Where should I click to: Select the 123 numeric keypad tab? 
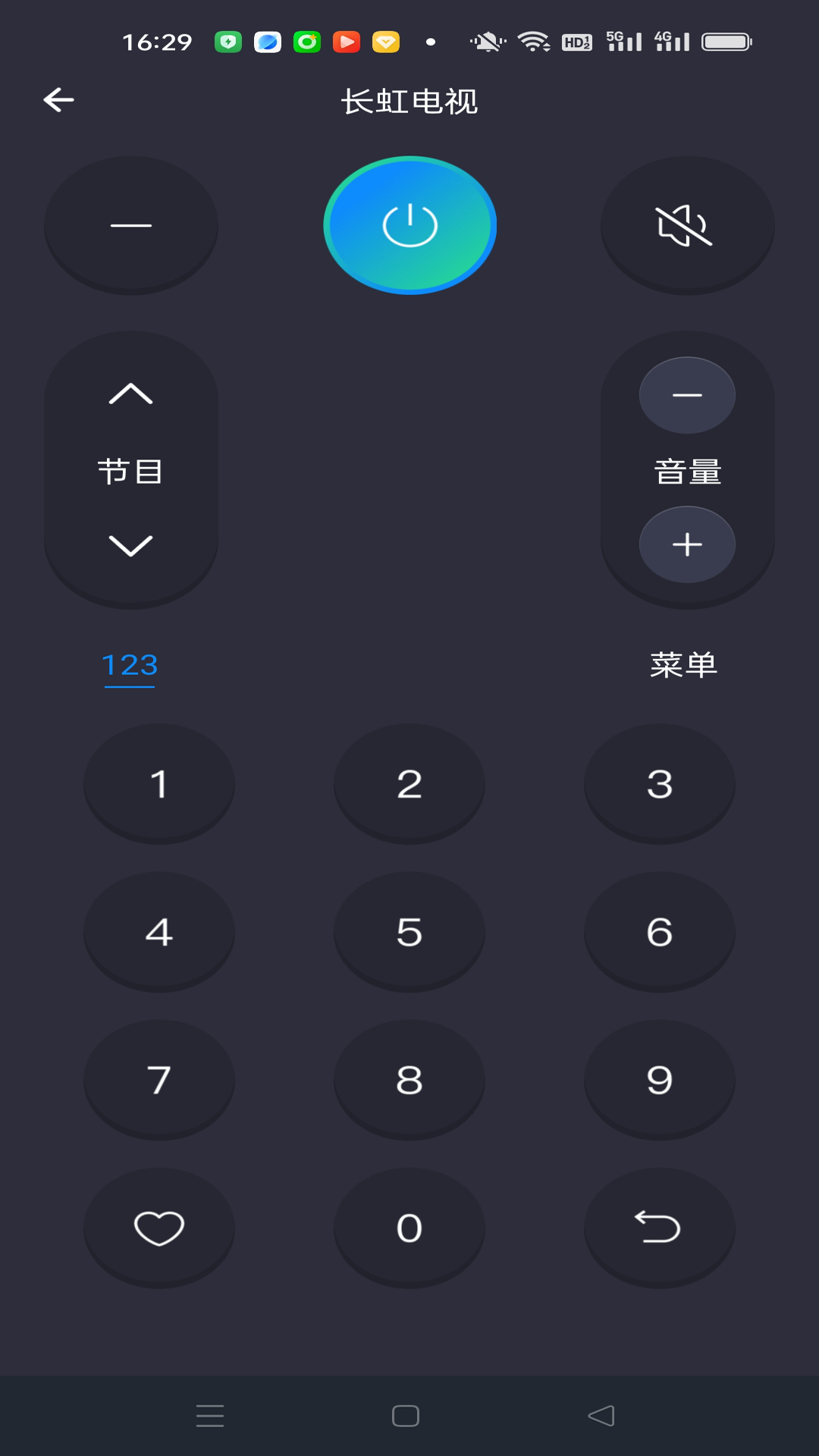point(129,665)
